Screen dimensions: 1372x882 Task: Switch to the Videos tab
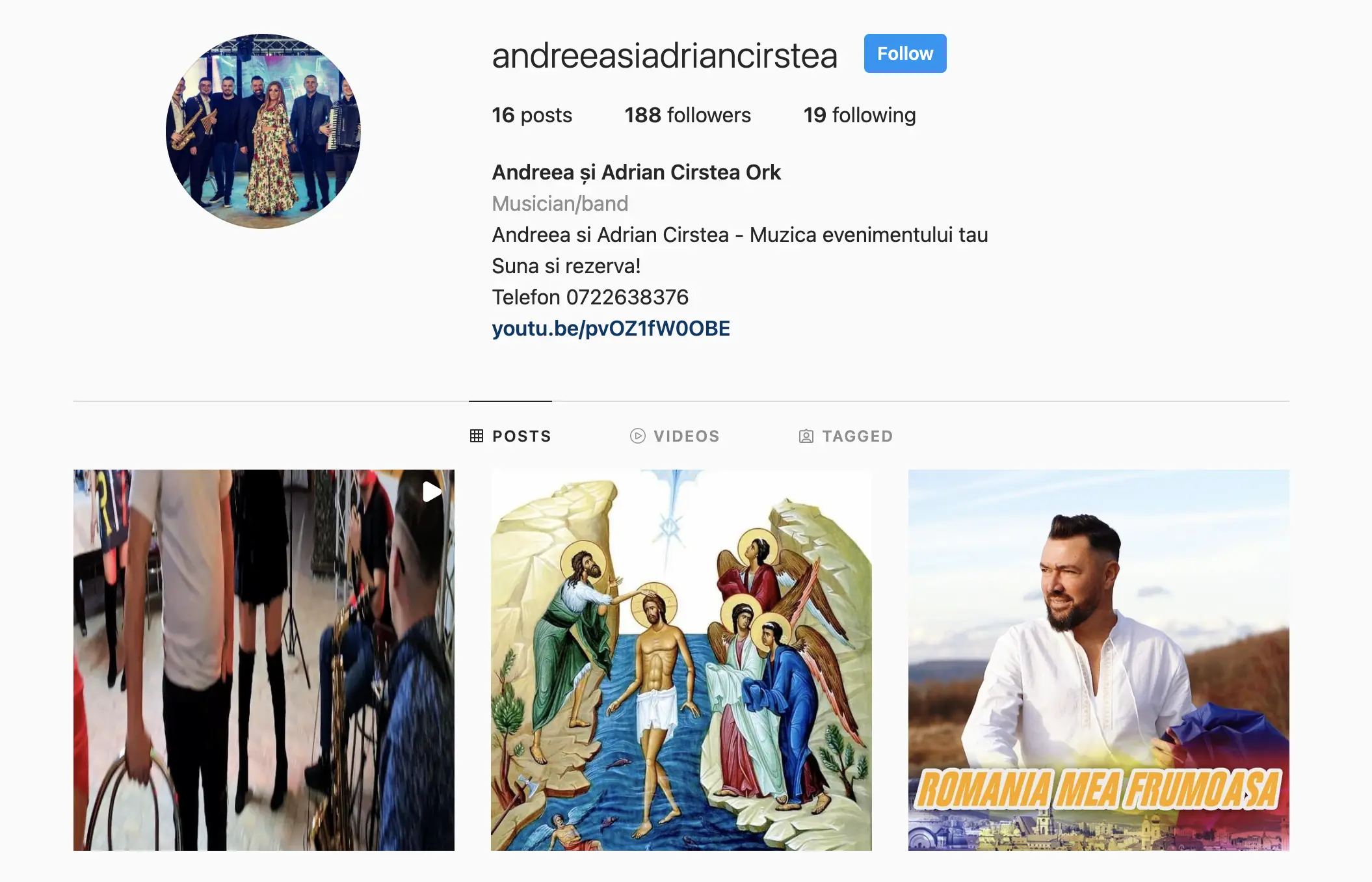[675, 436]
